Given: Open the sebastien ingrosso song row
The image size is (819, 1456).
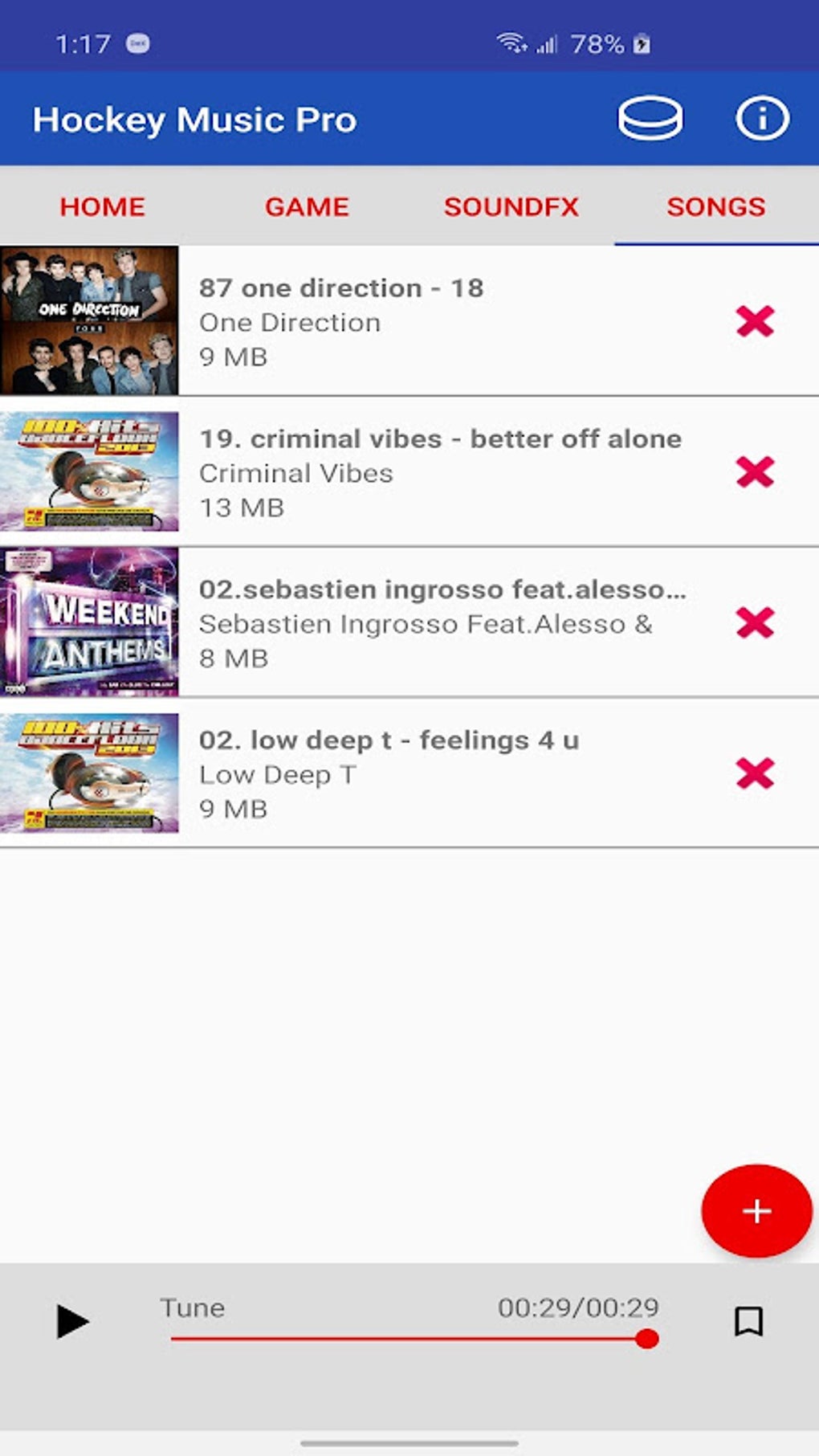Looking at the screenshot, I should [x=409, y=622].
